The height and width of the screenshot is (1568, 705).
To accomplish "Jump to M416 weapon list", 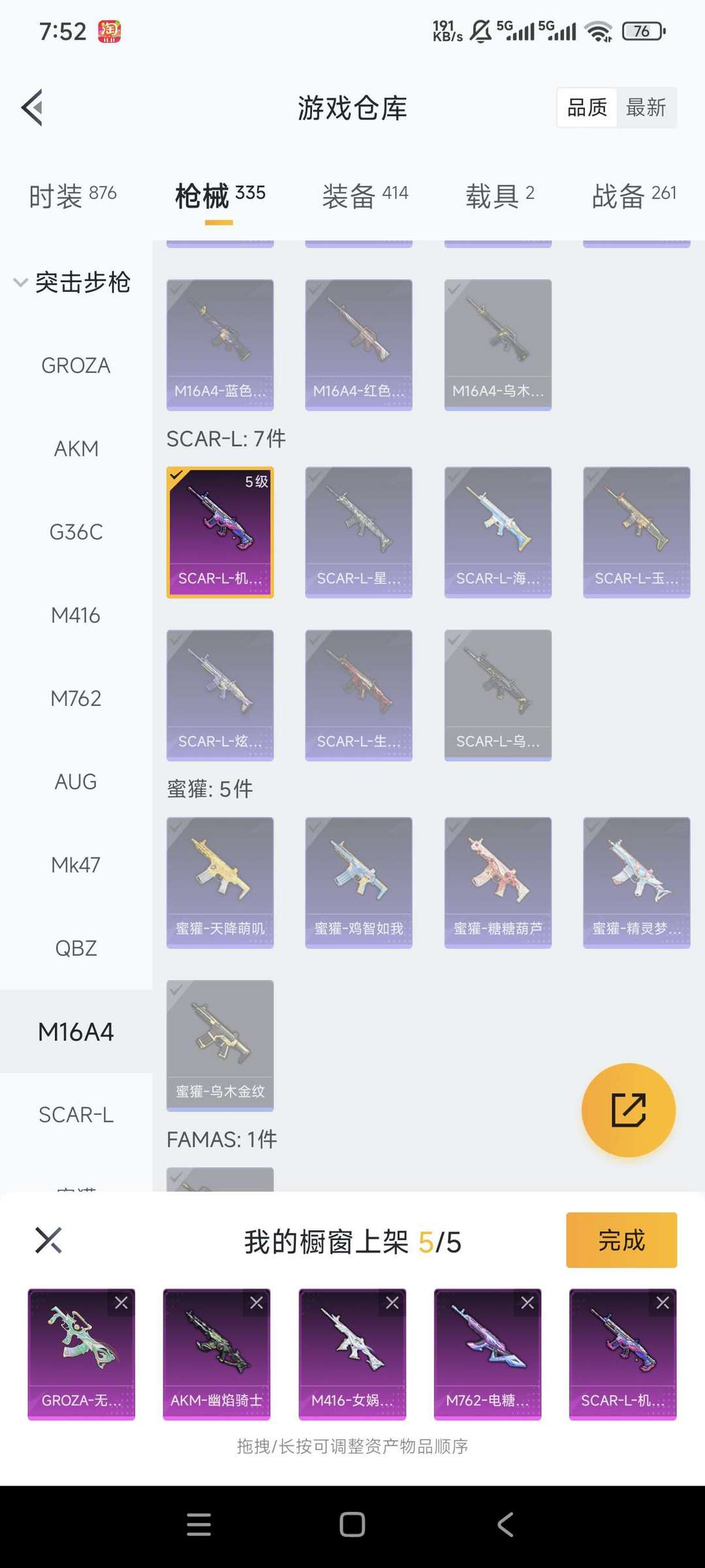I will click(x=76, y=615).
